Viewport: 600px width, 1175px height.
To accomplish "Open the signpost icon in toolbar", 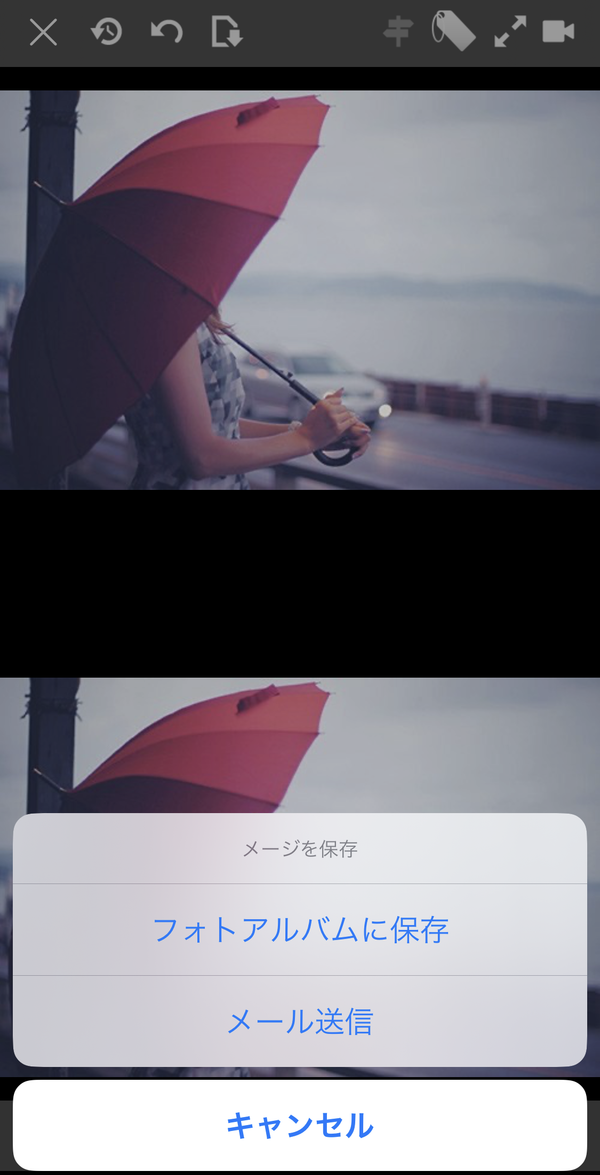I will [x=398, y=31].
